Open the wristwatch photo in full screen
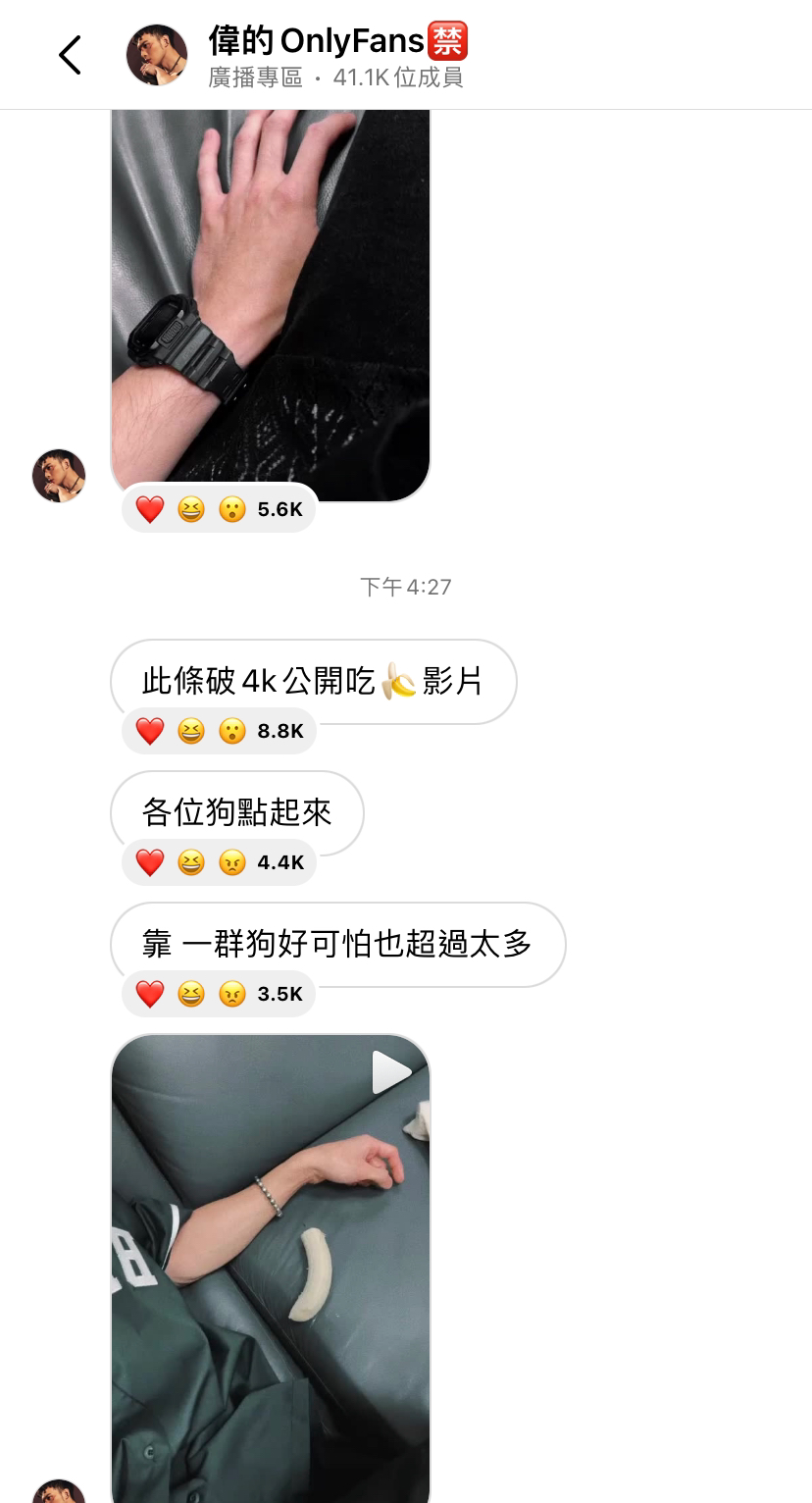This screenshot has width=812, height=1503. point(270,294)
